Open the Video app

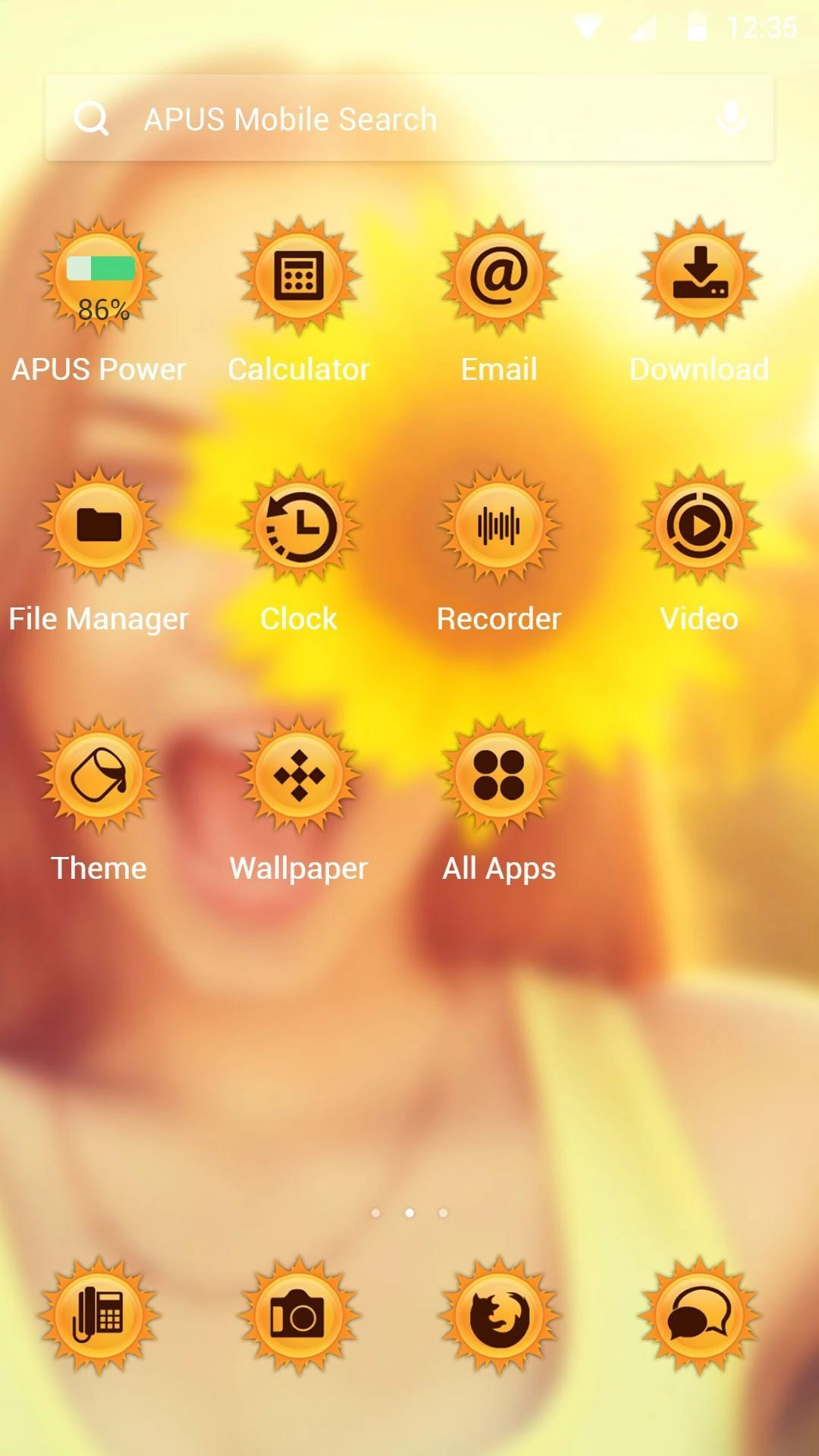(699, 526)
